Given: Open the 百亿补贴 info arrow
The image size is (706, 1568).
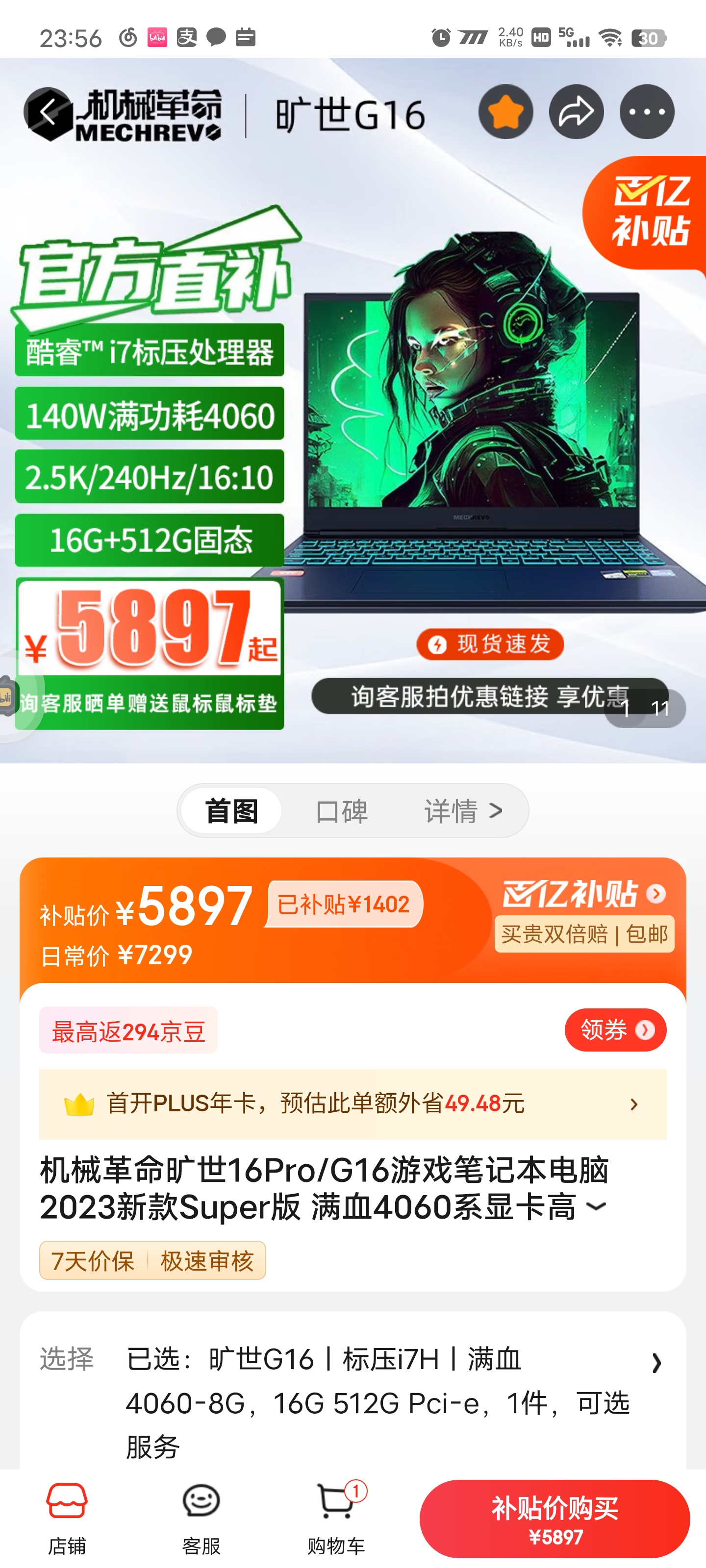Looking at the screenshot, I should tap(656, 894).
